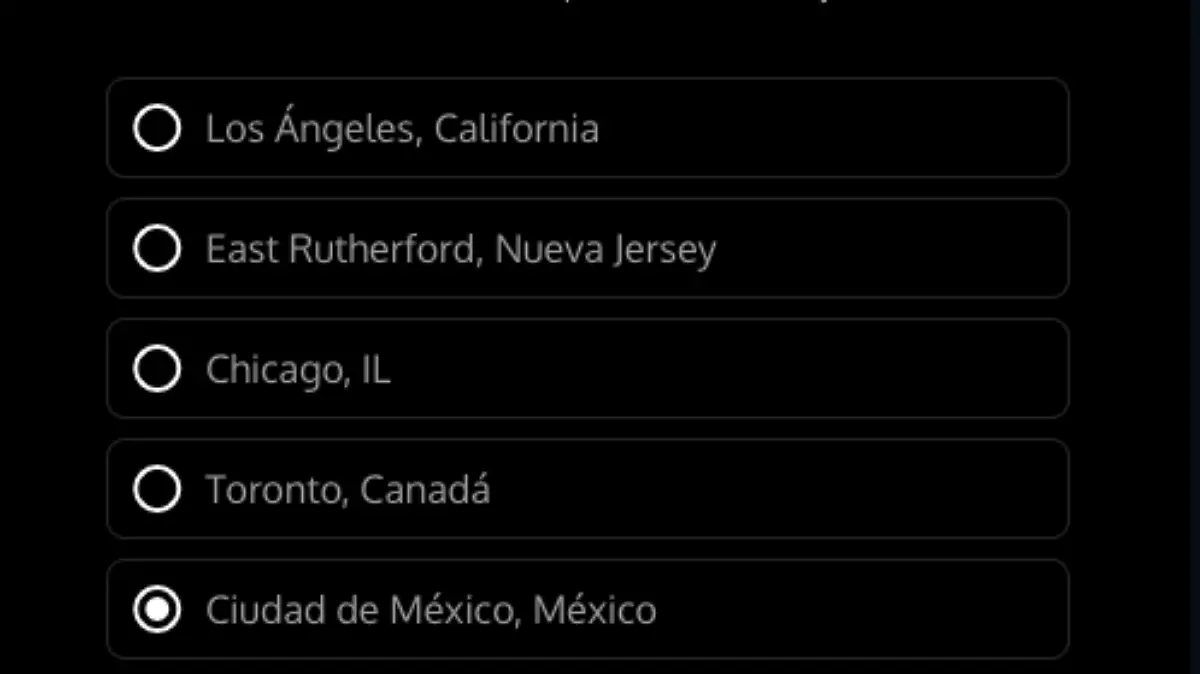Image resolution: width=1200 pixels, height=674 pixels.
Task: Pick the Chicago, IL answer
Action: tap(157, 370)
